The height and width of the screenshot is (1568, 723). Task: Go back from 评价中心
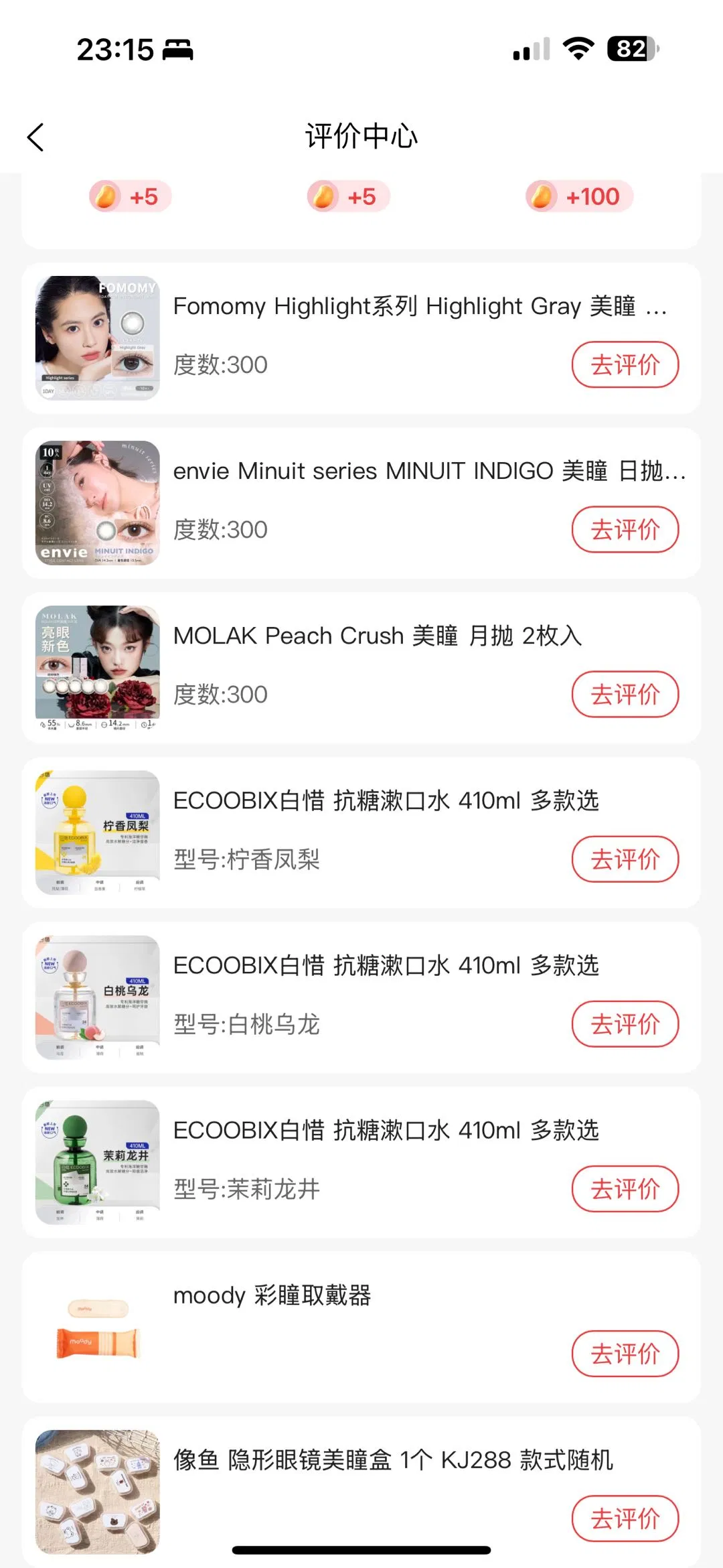36,137
